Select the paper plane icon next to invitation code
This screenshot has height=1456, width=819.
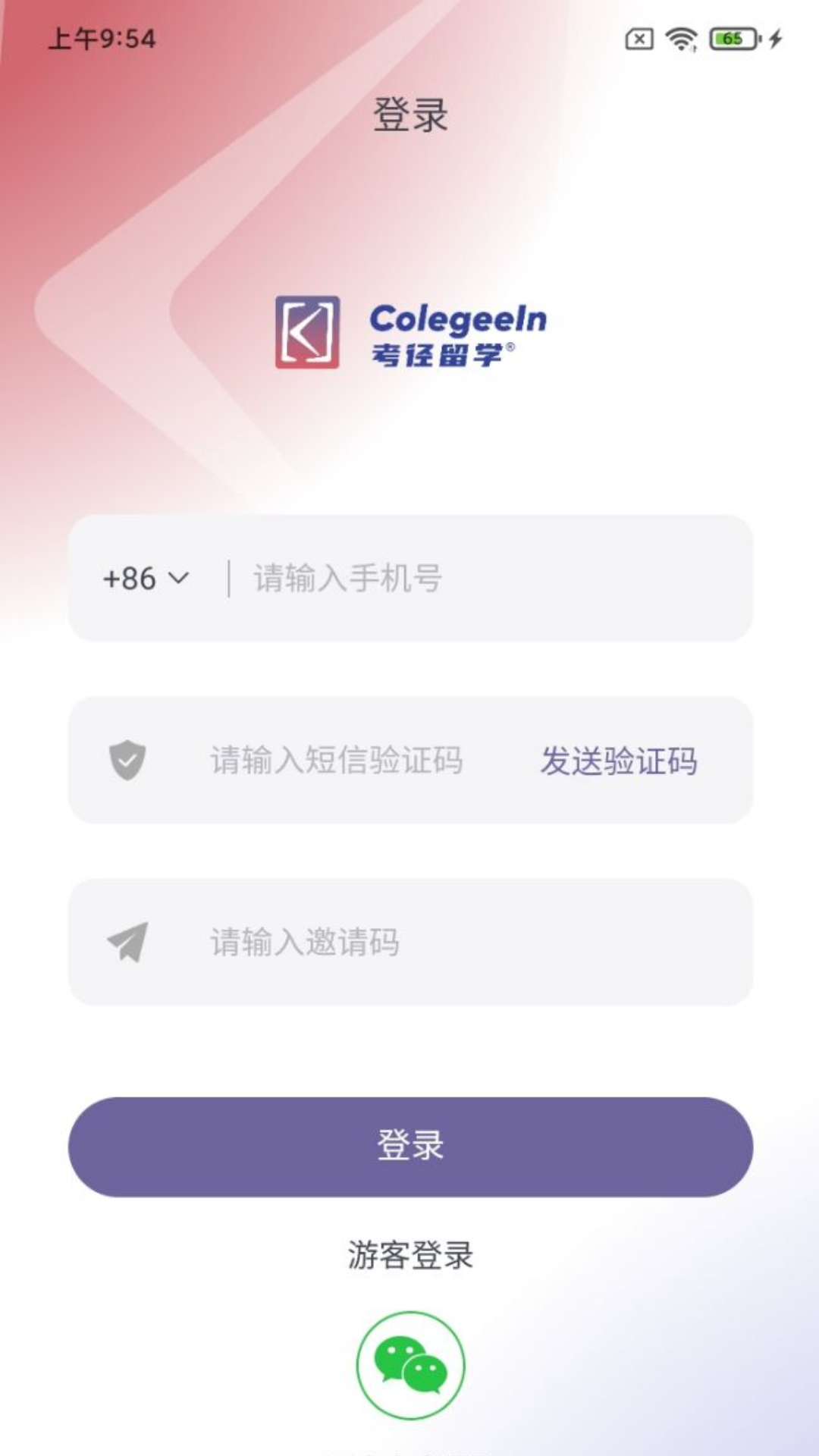pyautogui.click(x=127, y=943)
